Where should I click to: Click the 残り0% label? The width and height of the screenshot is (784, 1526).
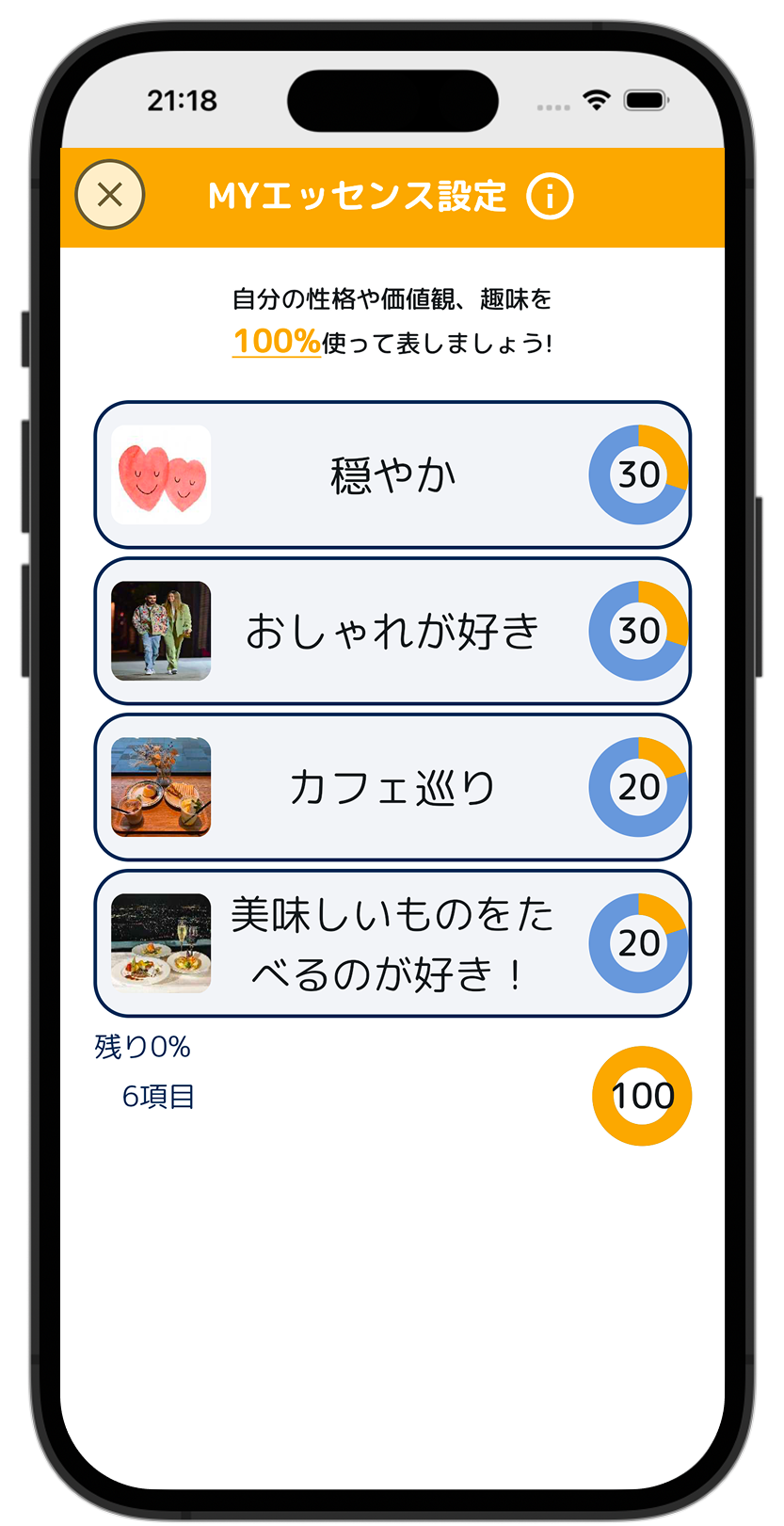143,1045
